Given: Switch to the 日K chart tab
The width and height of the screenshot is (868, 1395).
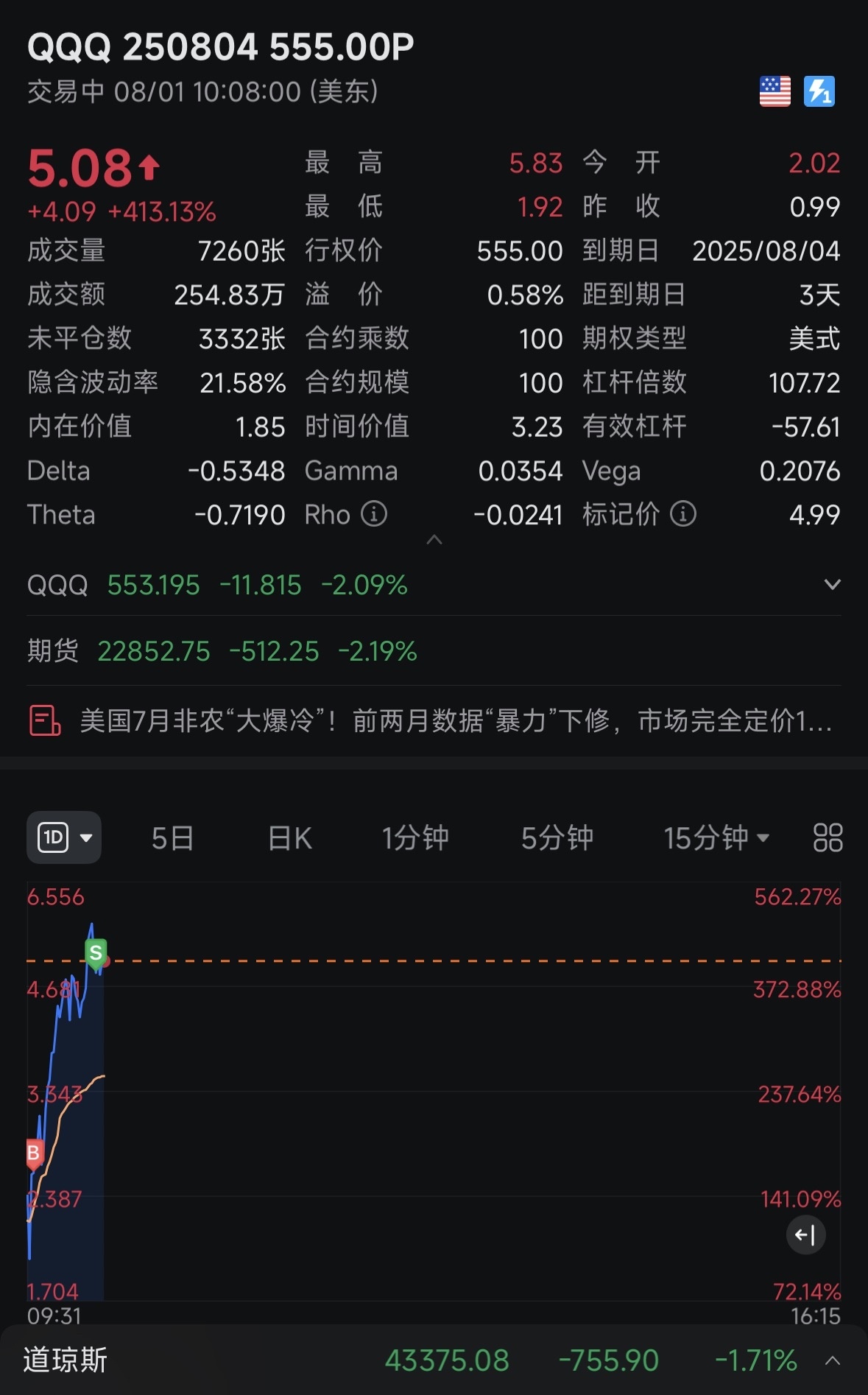Looking at the screenshot, I should [x=289, y=838].
